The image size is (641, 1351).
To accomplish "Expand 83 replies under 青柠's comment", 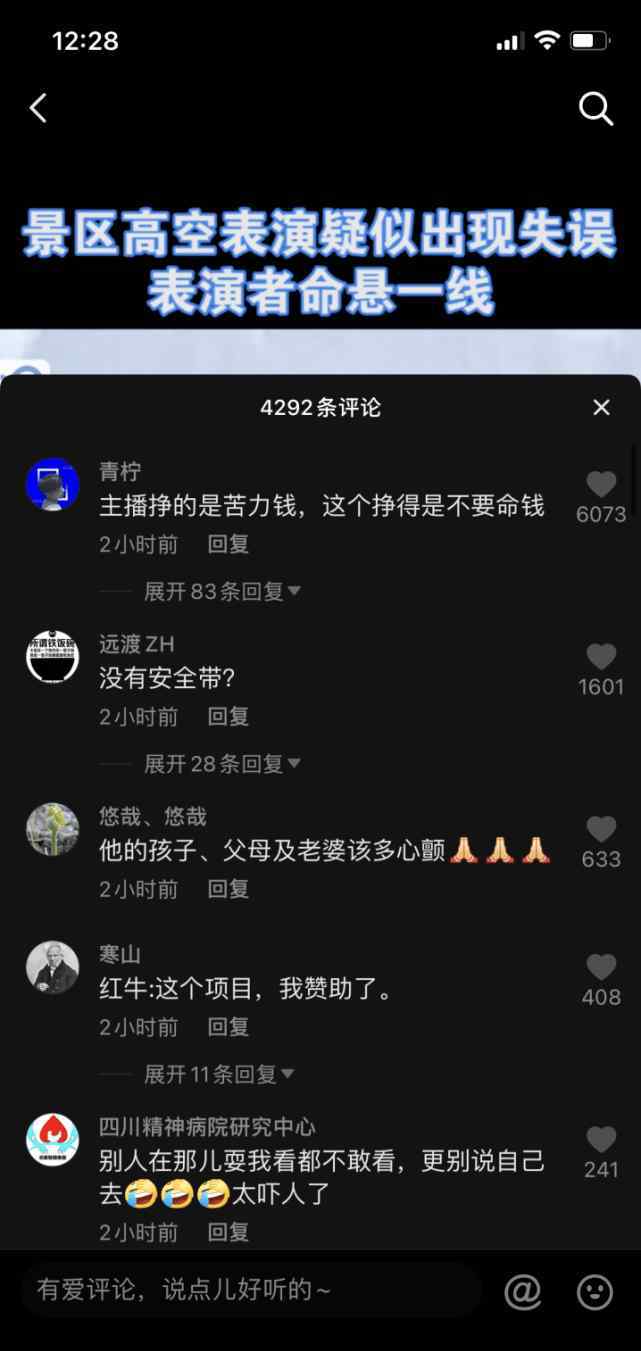I will point(222,591).
